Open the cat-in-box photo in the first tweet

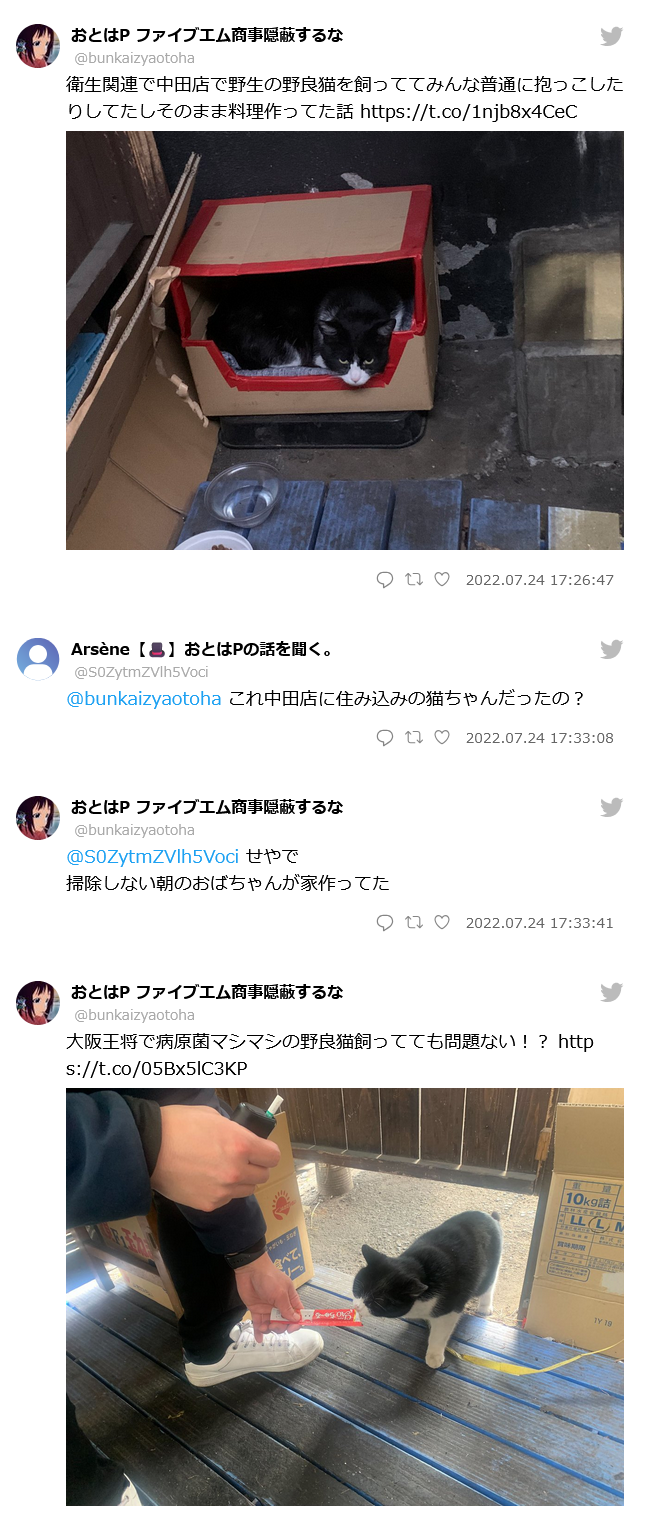[x=345, y=340]
